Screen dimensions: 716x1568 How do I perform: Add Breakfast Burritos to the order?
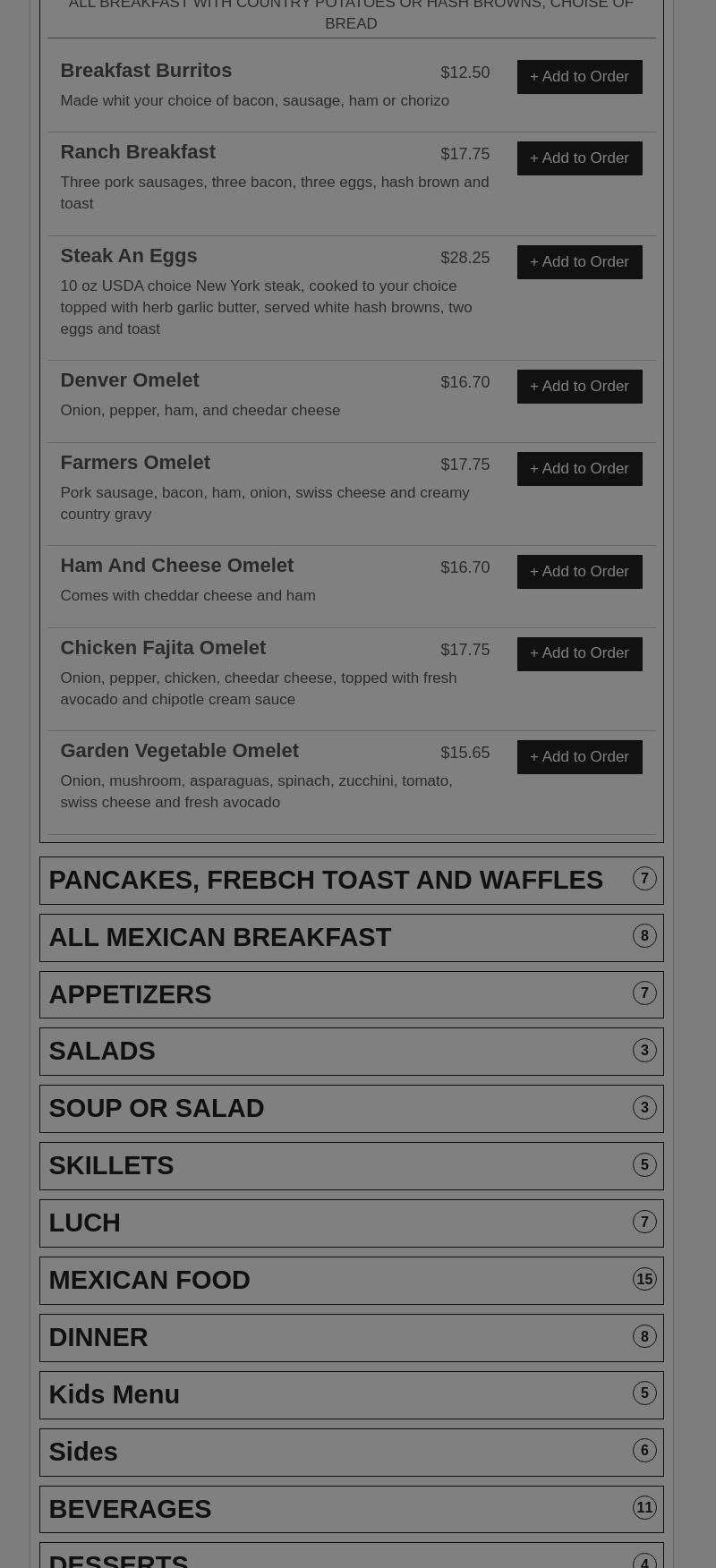click(579, 77)
